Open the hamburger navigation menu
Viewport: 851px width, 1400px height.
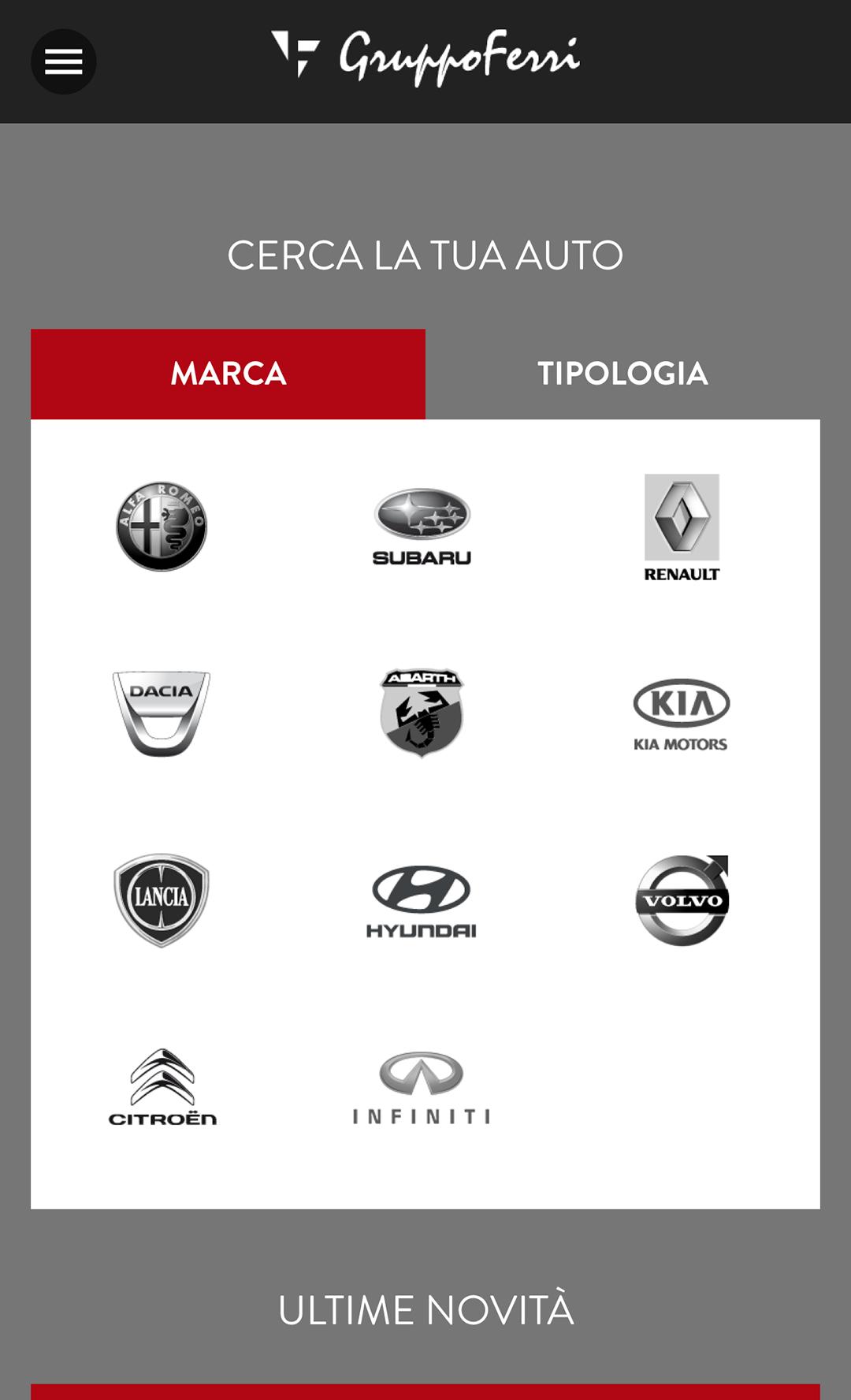pyautogui.click(x=63, y=61)
